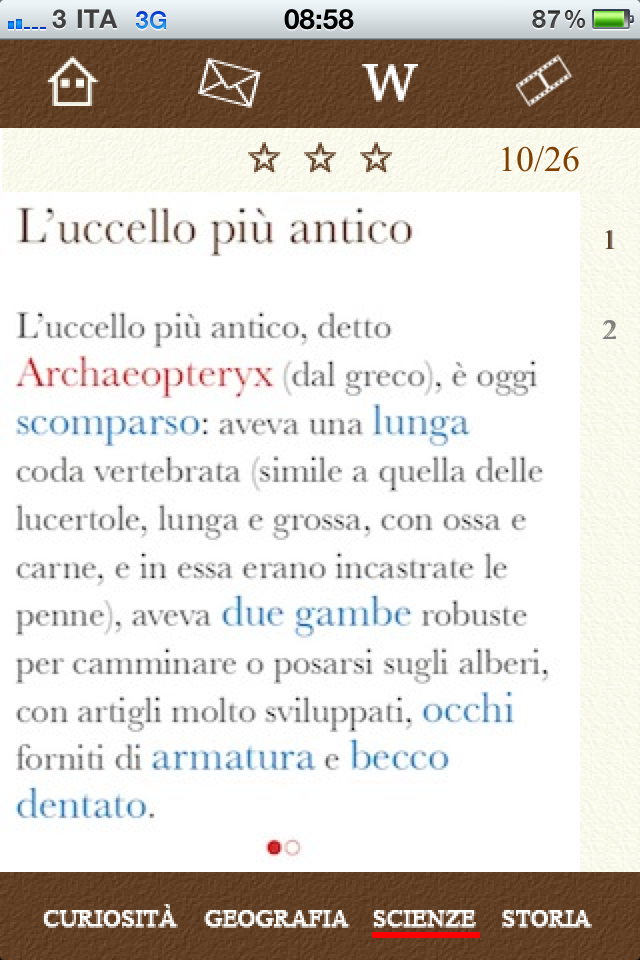The image size is (640, 960).
Task: Open the Wikipedia W icon
Action: coord(389,83)
